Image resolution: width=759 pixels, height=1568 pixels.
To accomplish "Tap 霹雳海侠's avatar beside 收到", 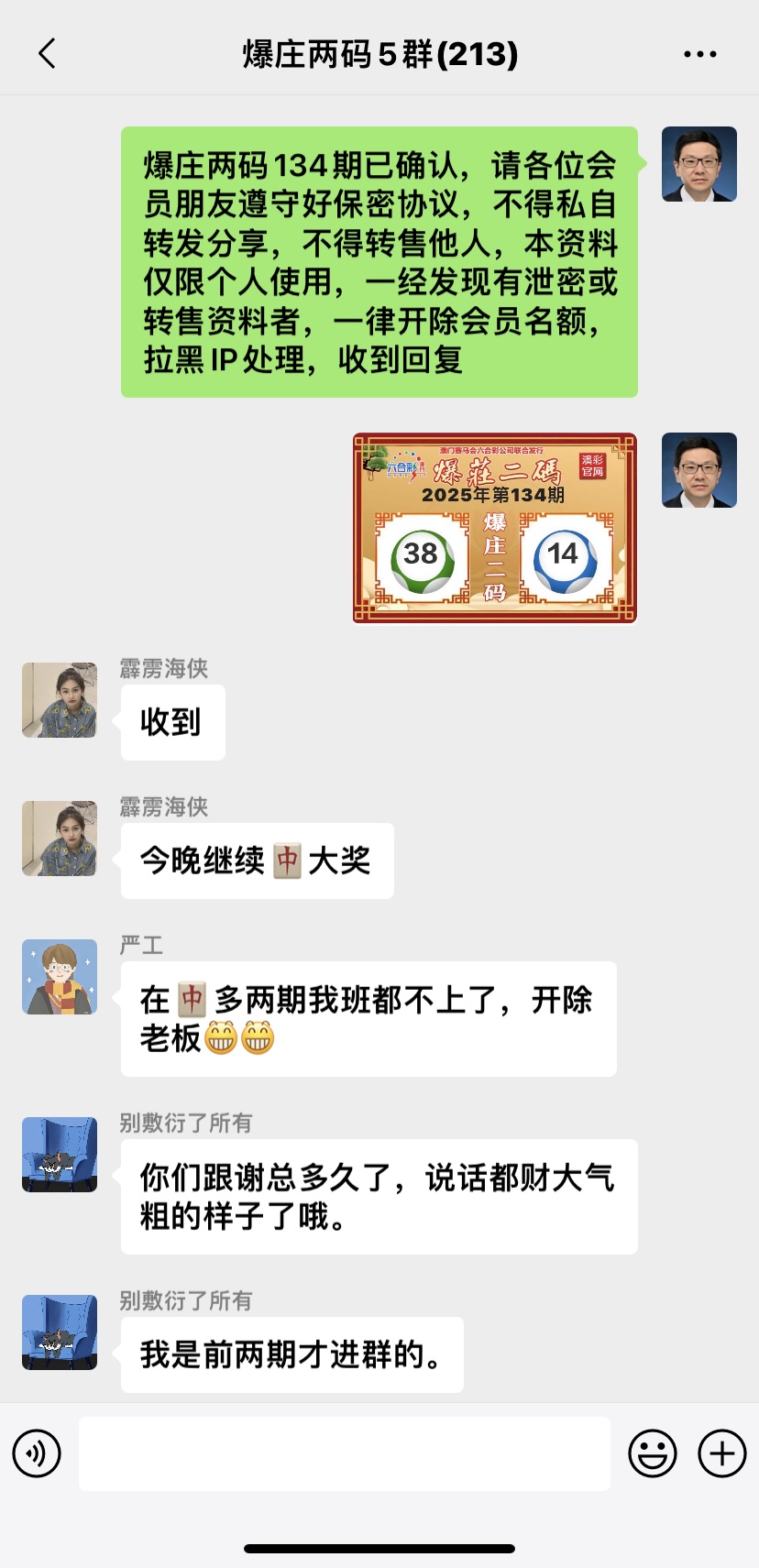I will tap(60, 700).
